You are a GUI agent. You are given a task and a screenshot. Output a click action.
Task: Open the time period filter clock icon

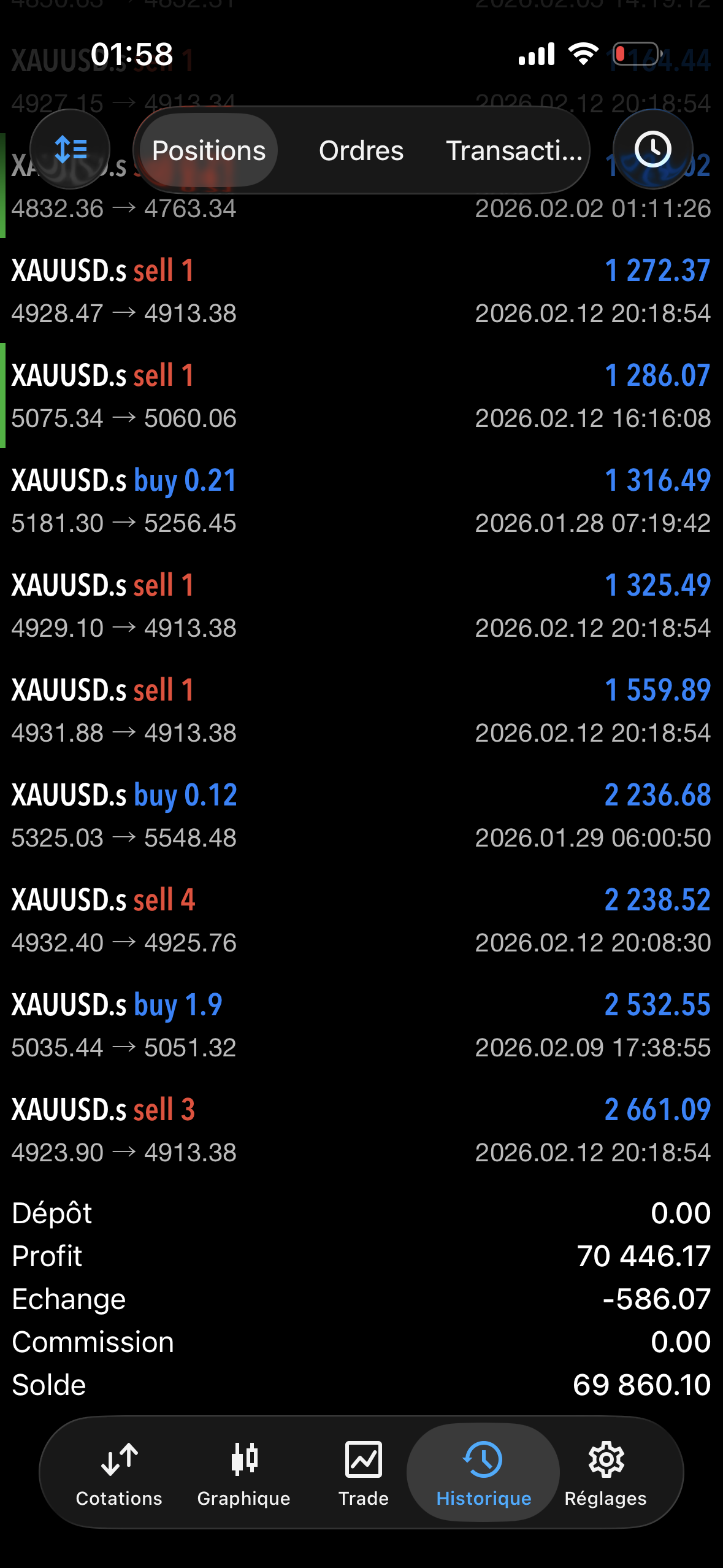pyautogui.click(x=652, y=149)
